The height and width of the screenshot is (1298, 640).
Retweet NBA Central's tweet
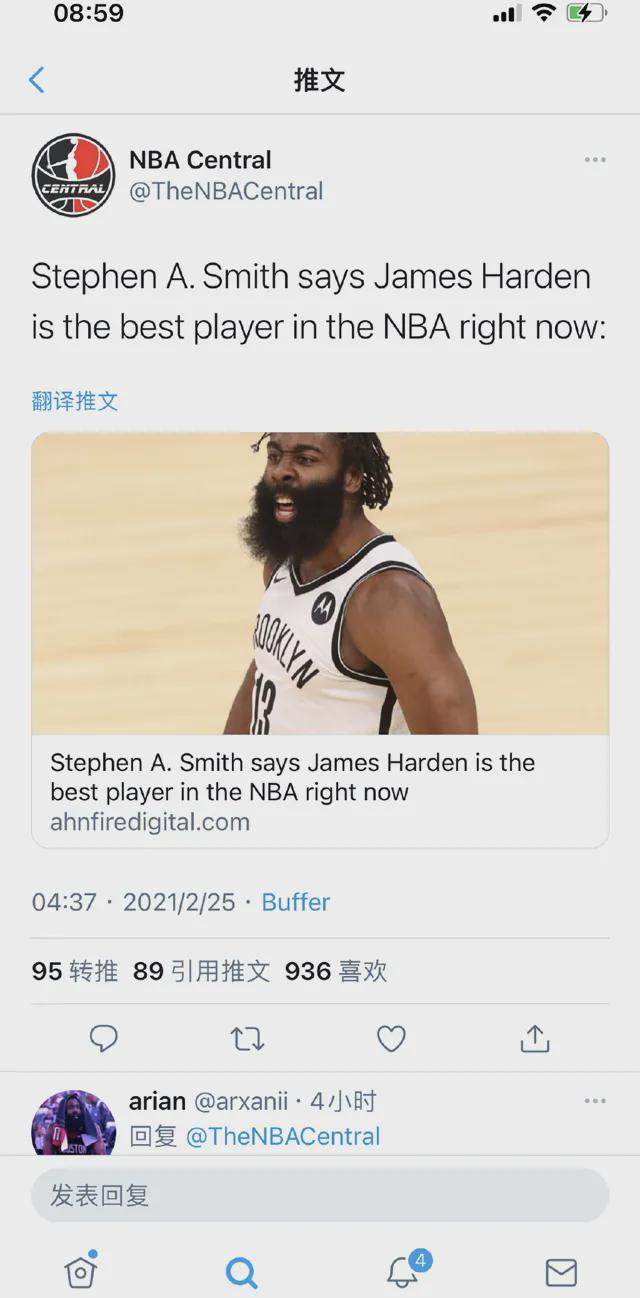[247, 1039]
